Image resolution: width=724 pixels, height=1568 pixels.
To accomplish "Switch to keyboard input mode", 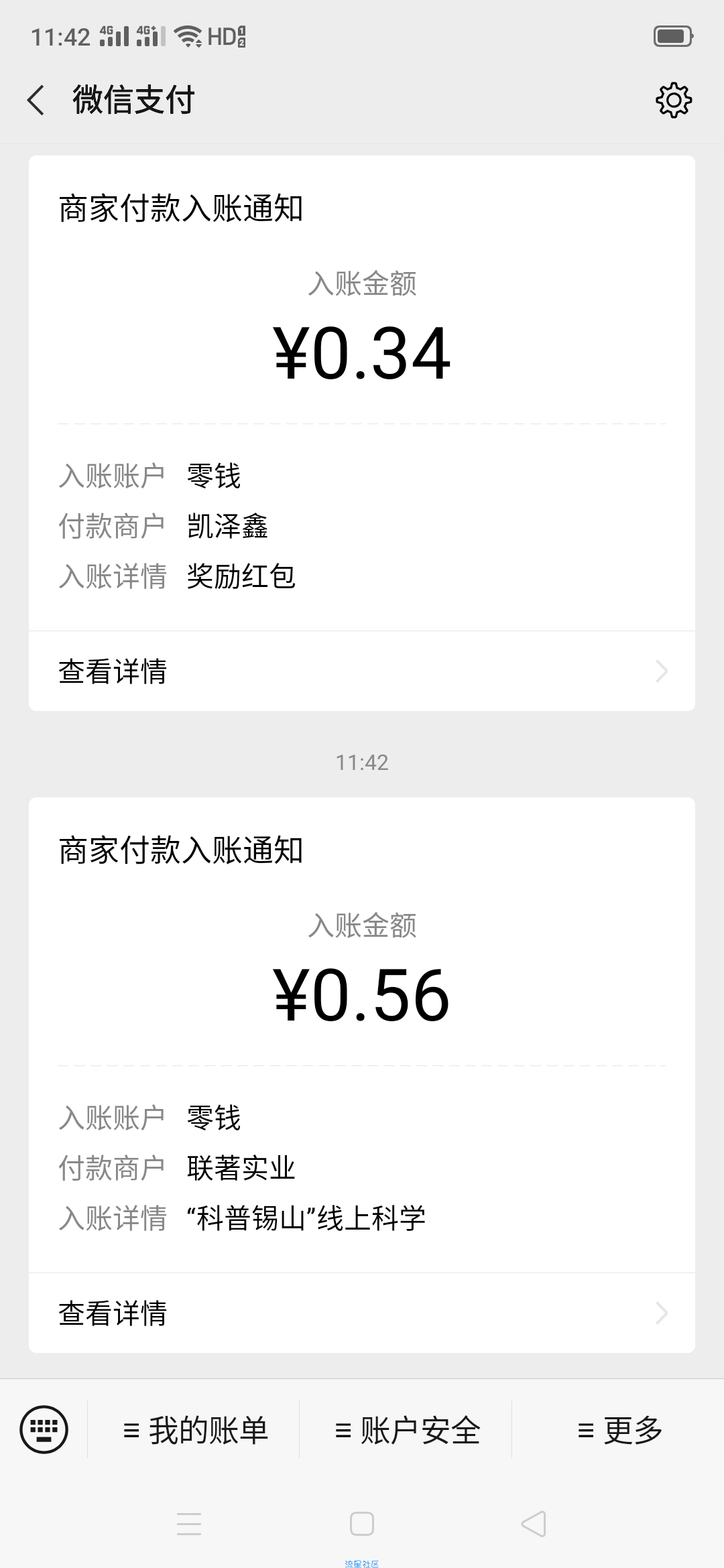I will pyautogui.click(x=44, y=1429).
